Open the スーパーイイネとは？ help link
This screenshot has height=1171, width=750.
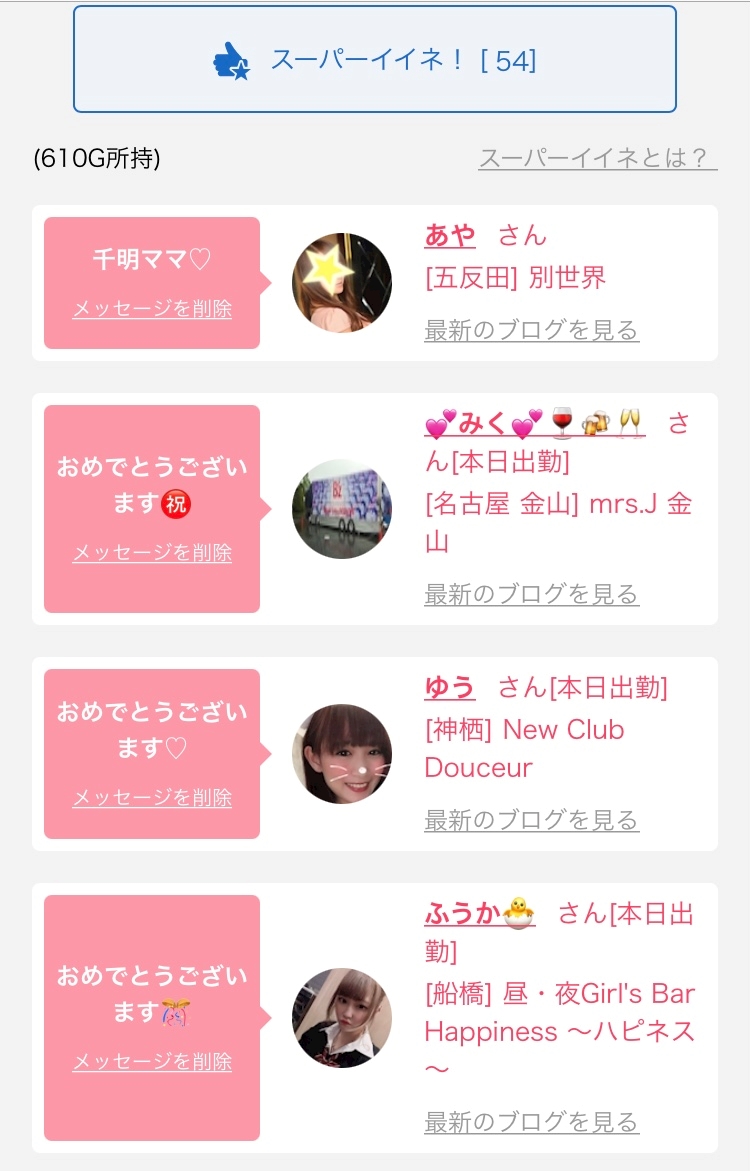pyautogui.click(x=598, y=158)
